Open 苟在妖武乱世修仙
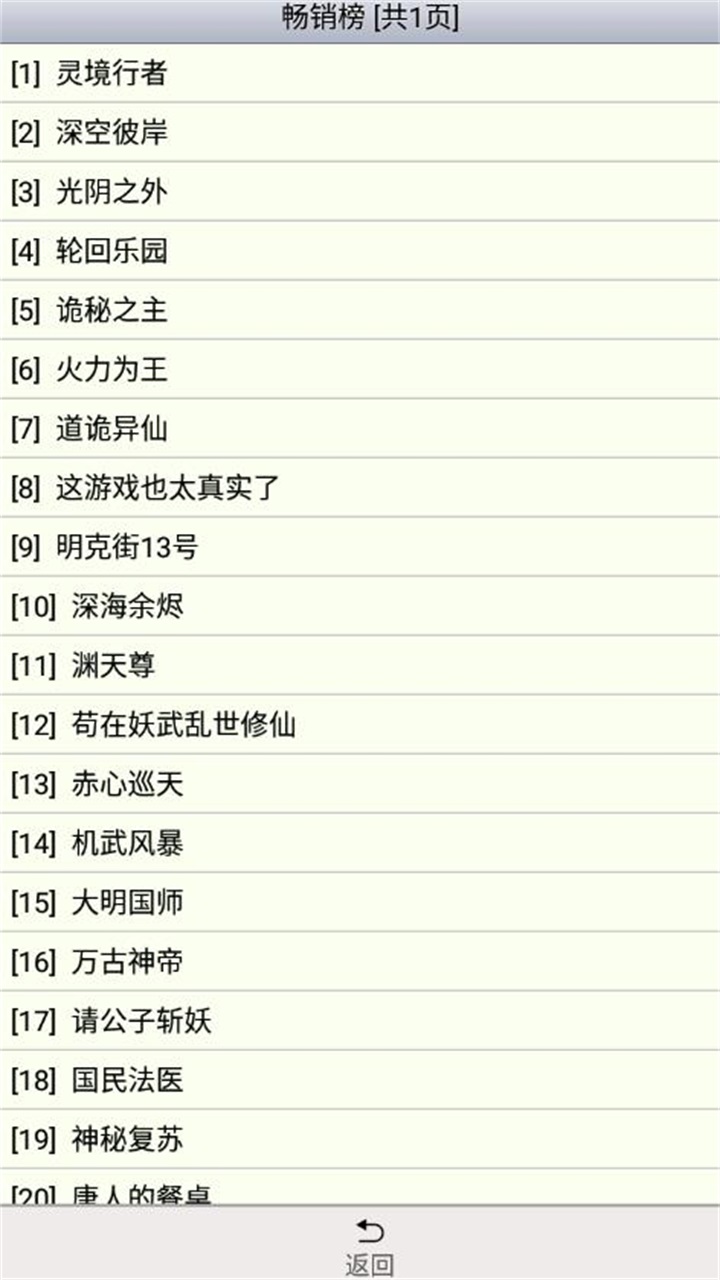720x1280 pixels. click(x=360, y=725)
